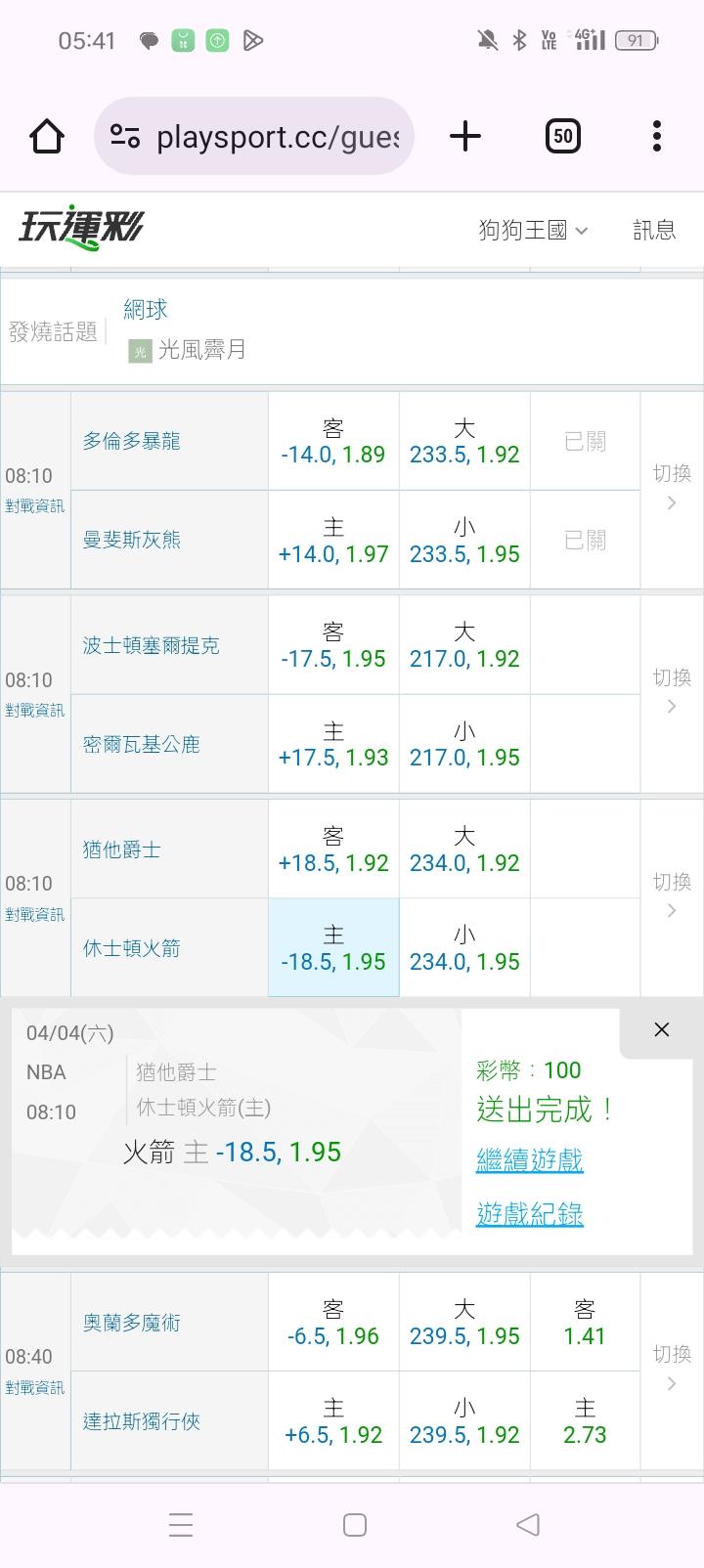This screenshot has width=704, height=1568.
Task: Tap 繼續遊戲 link
Action: tap(530, 1160)
